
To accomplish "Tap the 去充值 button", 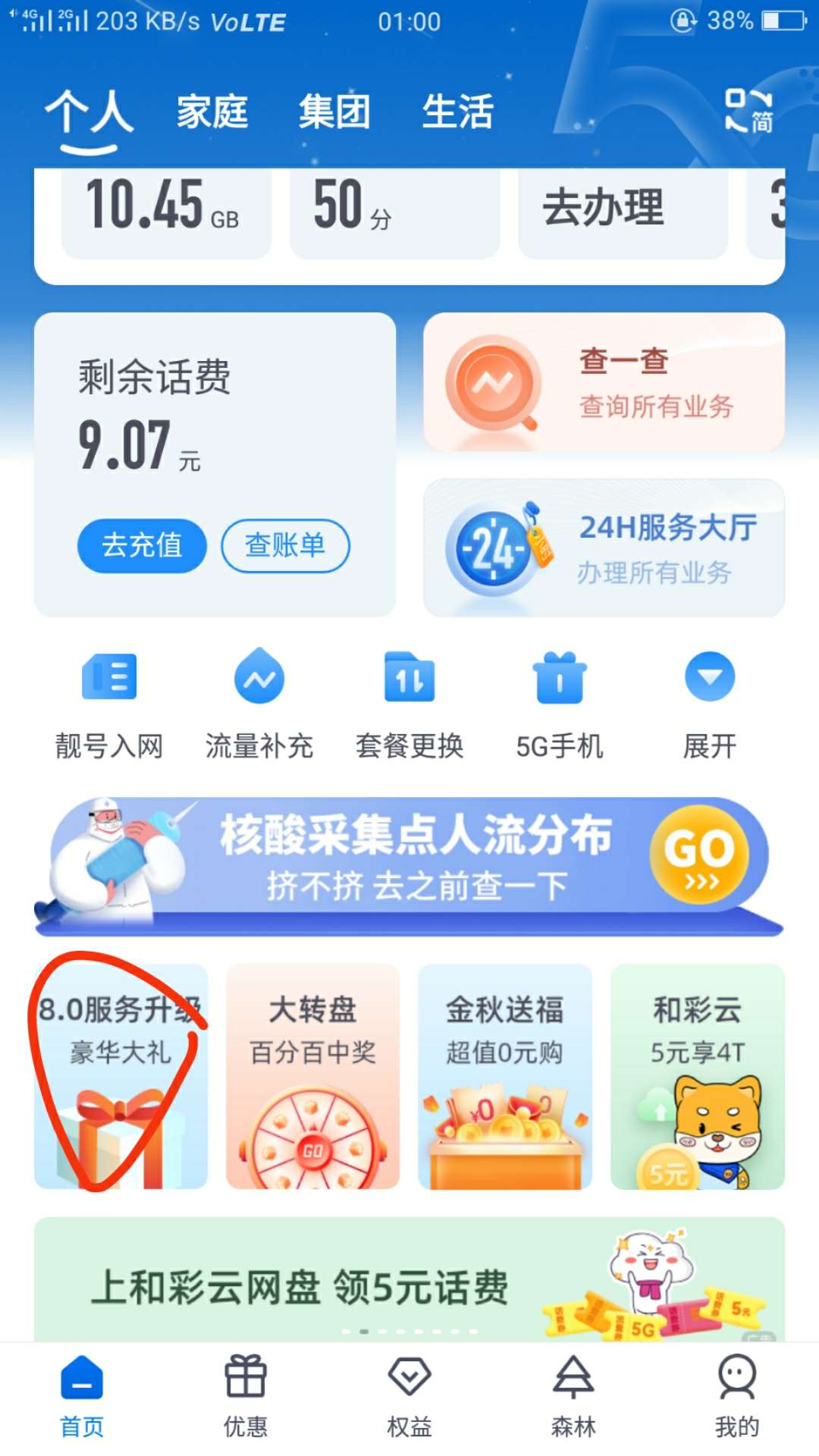I will click(142, 545).
